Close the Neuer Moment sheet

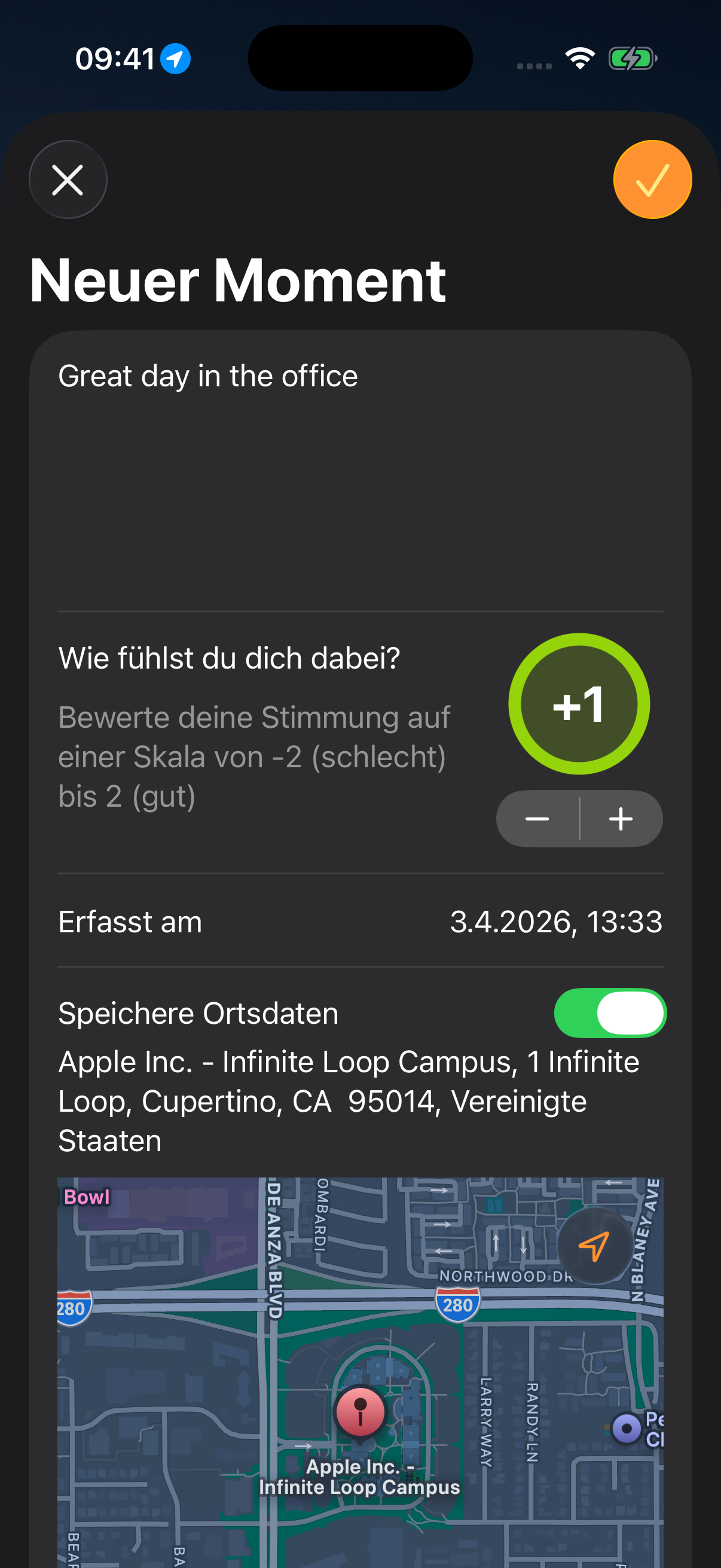tap(68, 180)
